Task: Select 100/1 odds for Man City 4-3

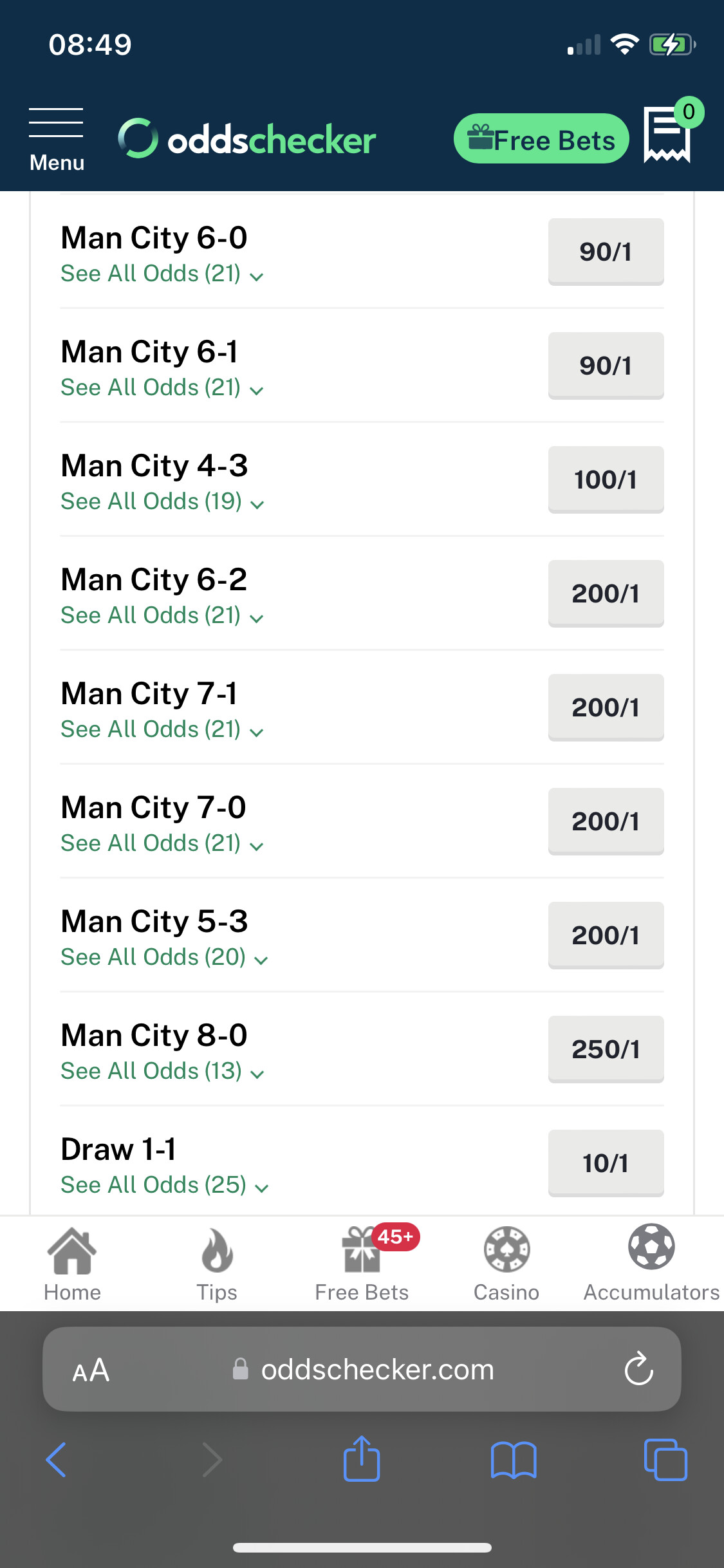Action: [606, 480]
